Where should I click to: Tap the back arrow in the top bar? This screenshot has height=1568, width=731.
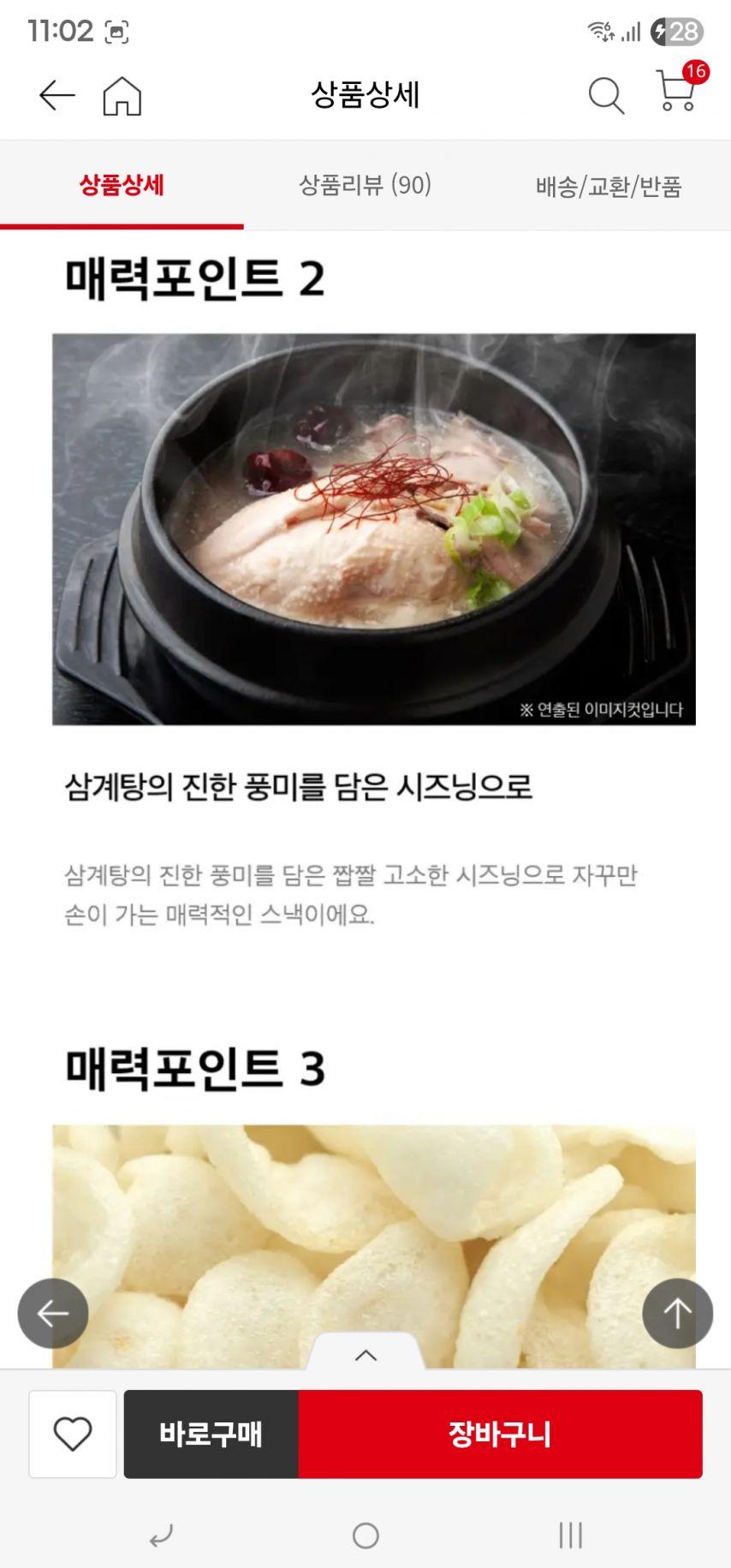click(55, 96)
